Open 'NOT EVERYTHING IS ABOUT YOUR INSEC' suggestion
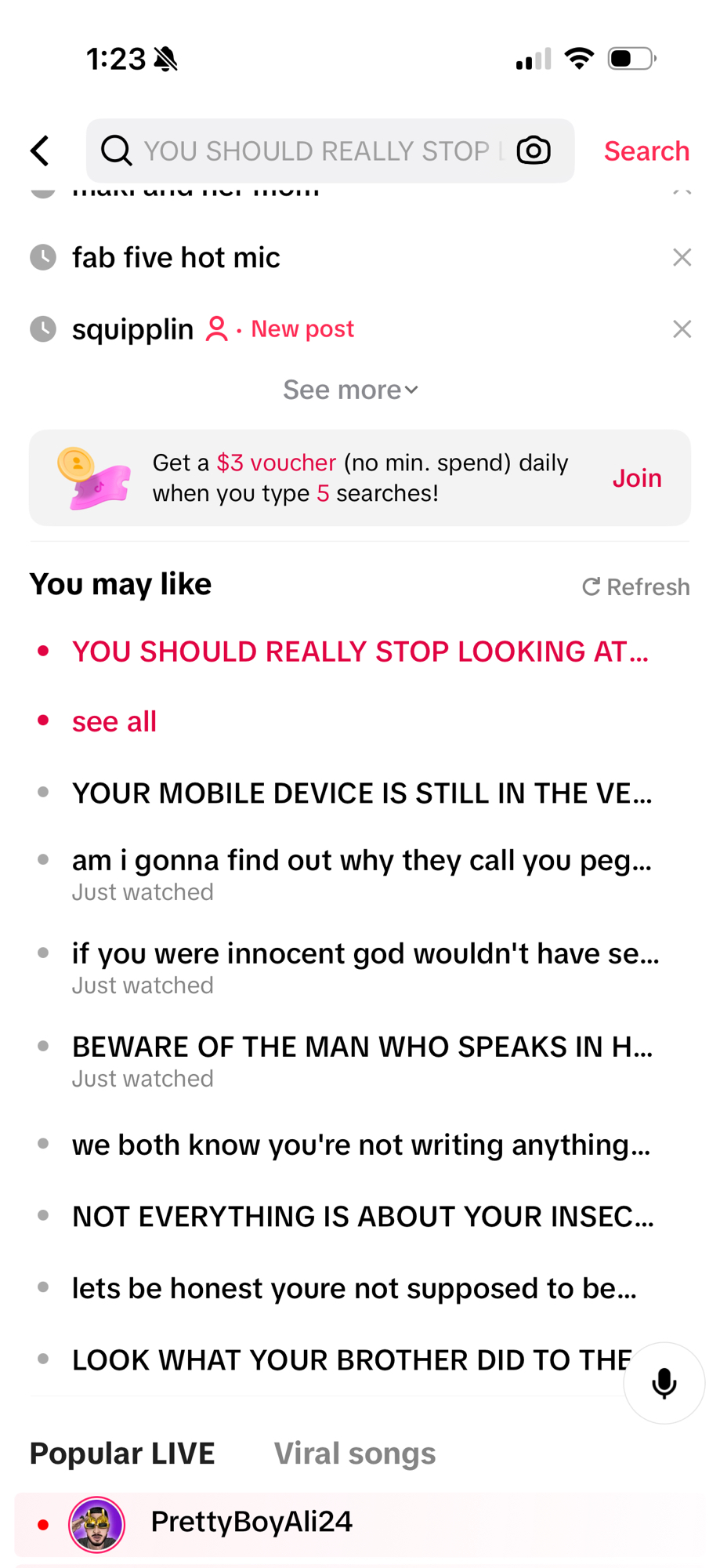Image resolution: width=720 pixels, height=1568 pixels. pos(362,1217)
